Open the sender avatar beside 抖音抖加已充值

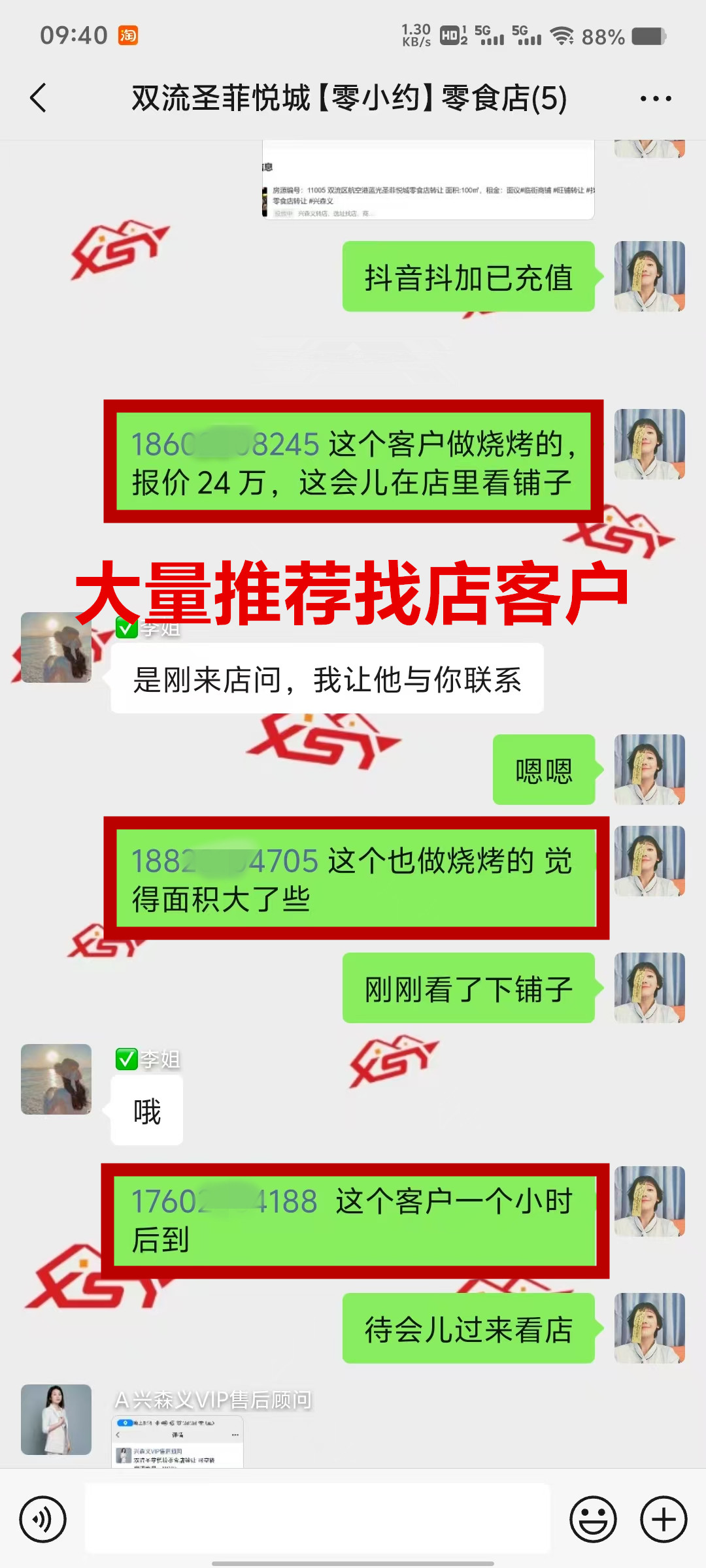pos(649,276)
